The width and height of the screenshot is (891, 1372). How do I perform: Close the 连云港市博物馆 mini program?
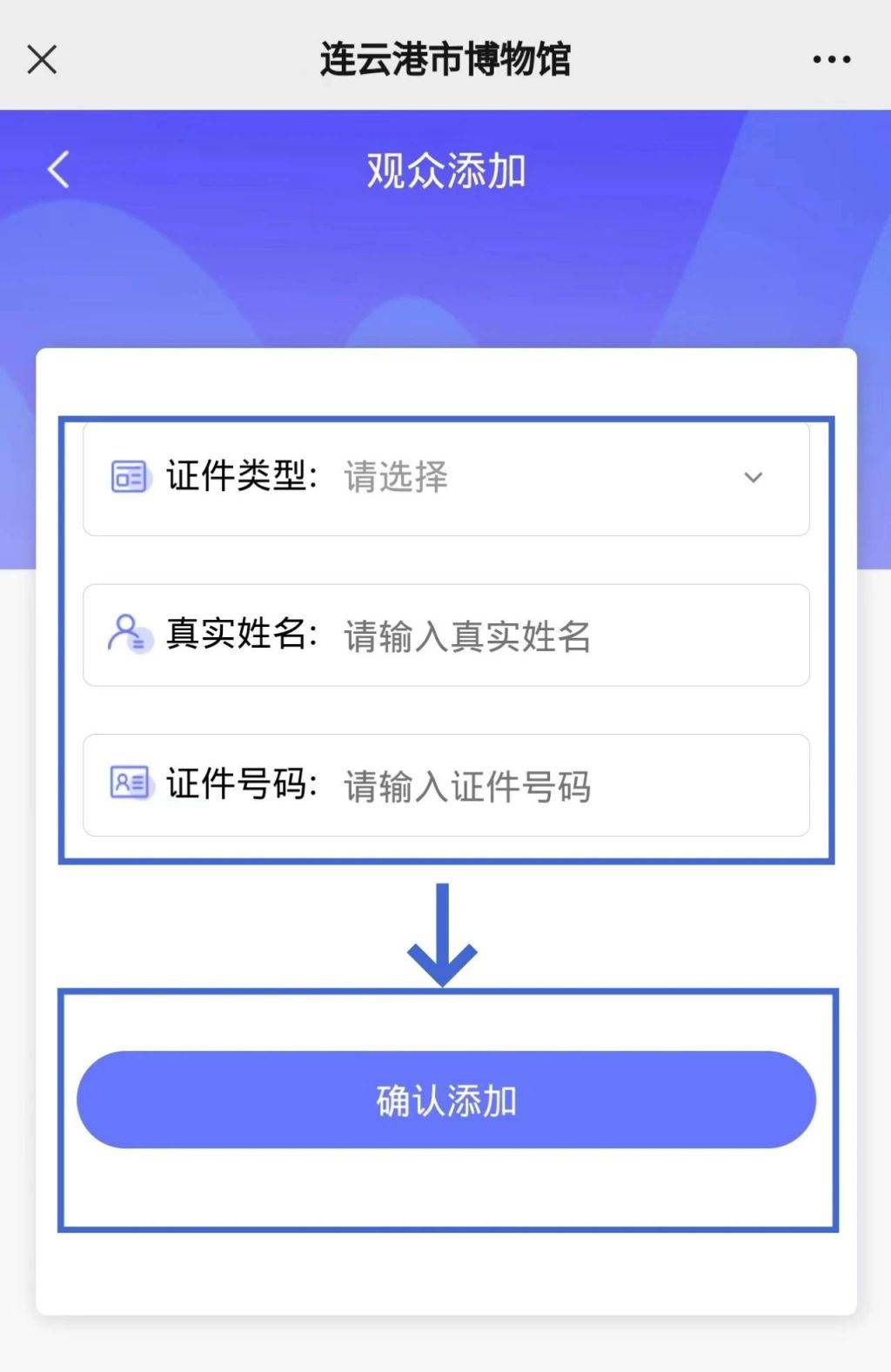[42, 60]
